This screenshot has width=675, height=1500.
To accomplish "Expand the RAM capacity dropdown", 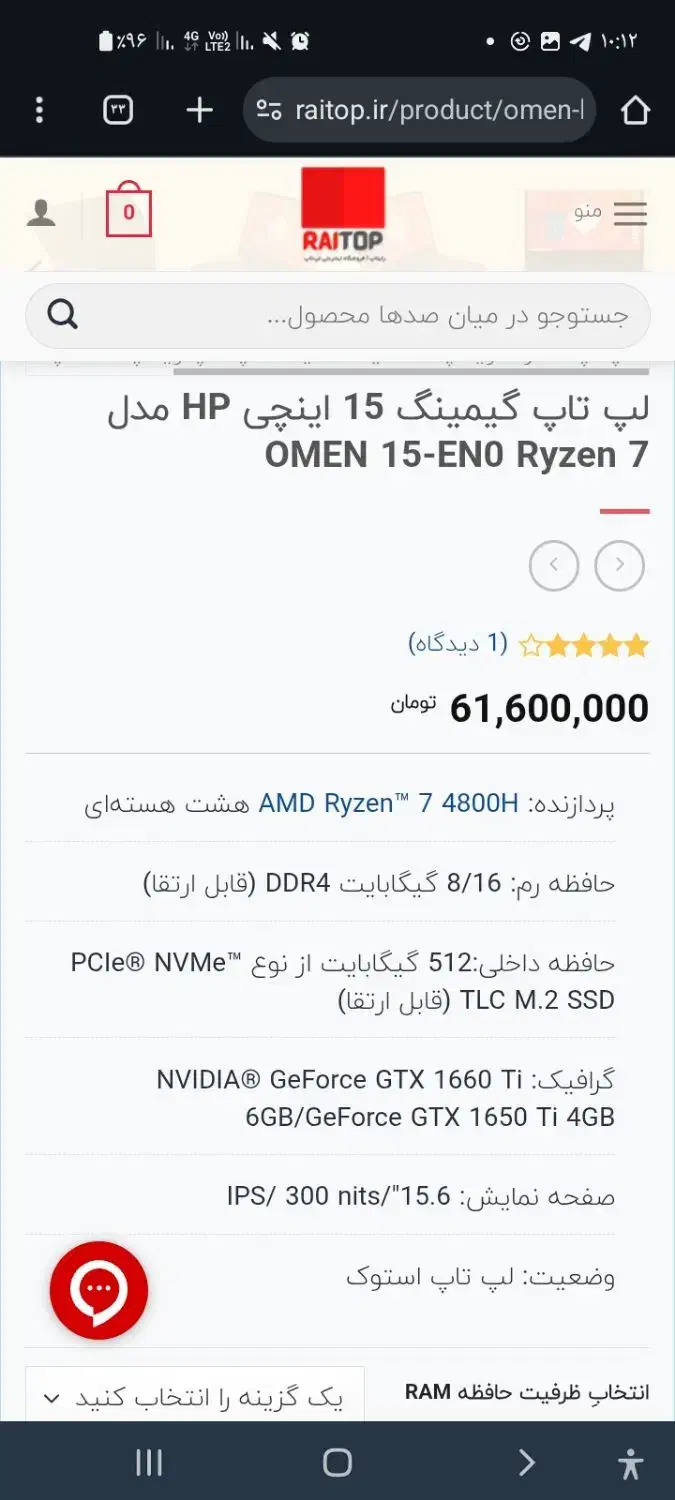I will pos(195,1397).
